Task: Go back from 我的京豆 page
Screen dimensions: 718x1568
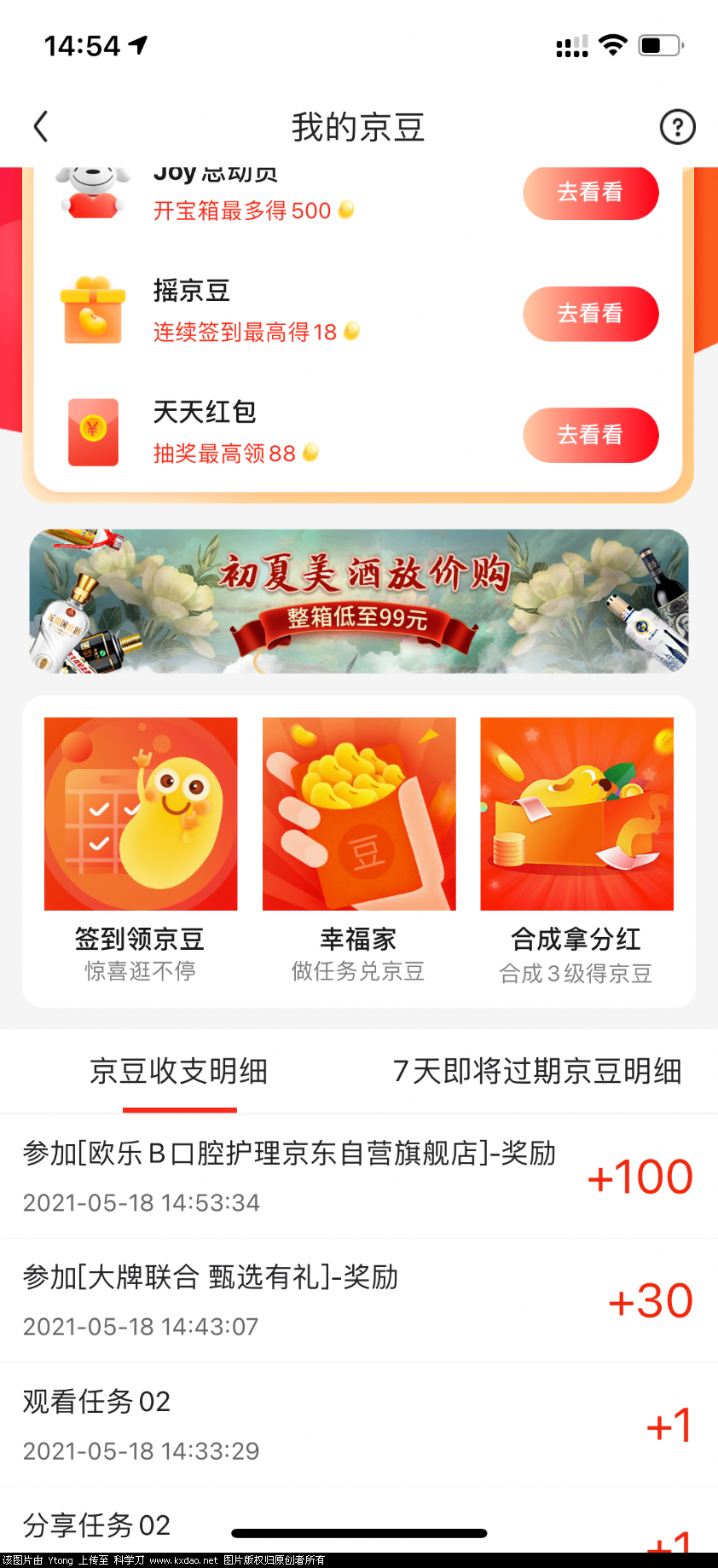Action: tap(40, 127)
